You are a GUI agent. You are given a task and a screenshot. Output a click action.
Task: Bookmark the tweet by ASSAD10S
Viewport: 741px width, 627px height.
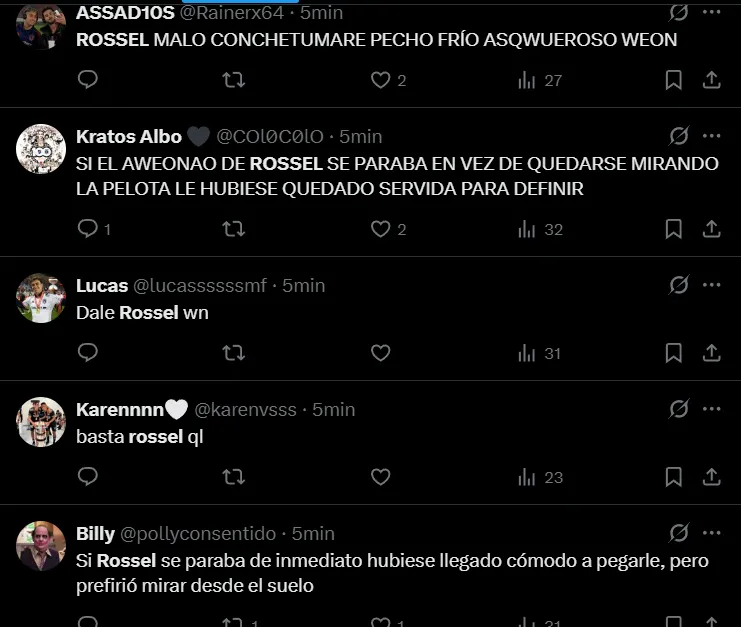(x=674, y=80)
